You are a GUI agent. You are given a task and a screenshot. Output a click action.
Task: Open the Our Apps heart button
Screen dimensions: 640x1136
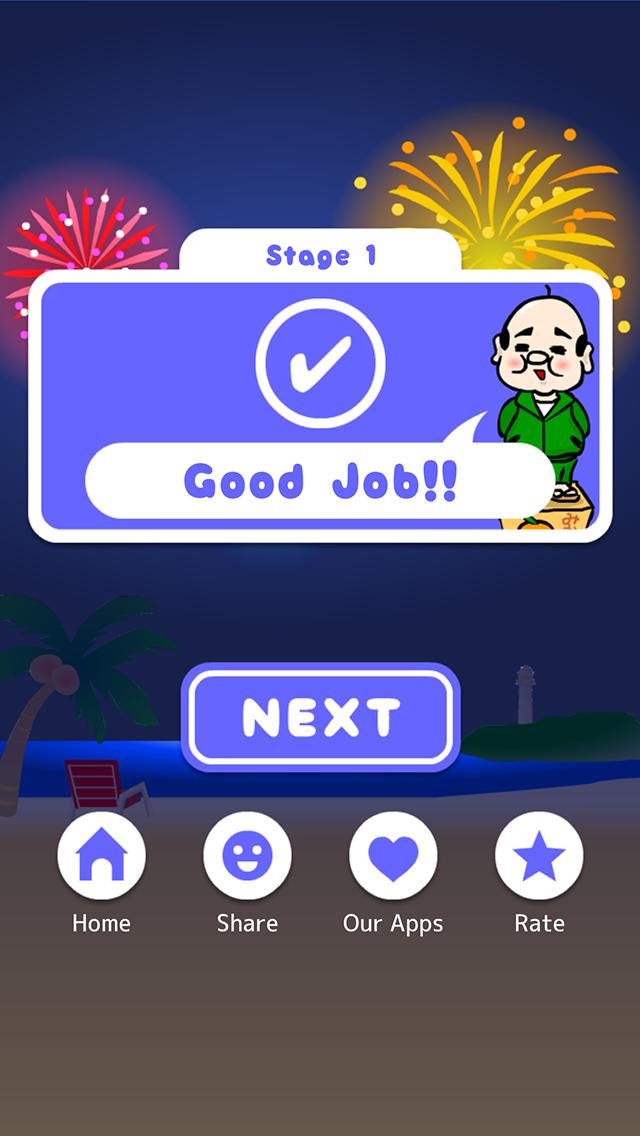(393, 856)
